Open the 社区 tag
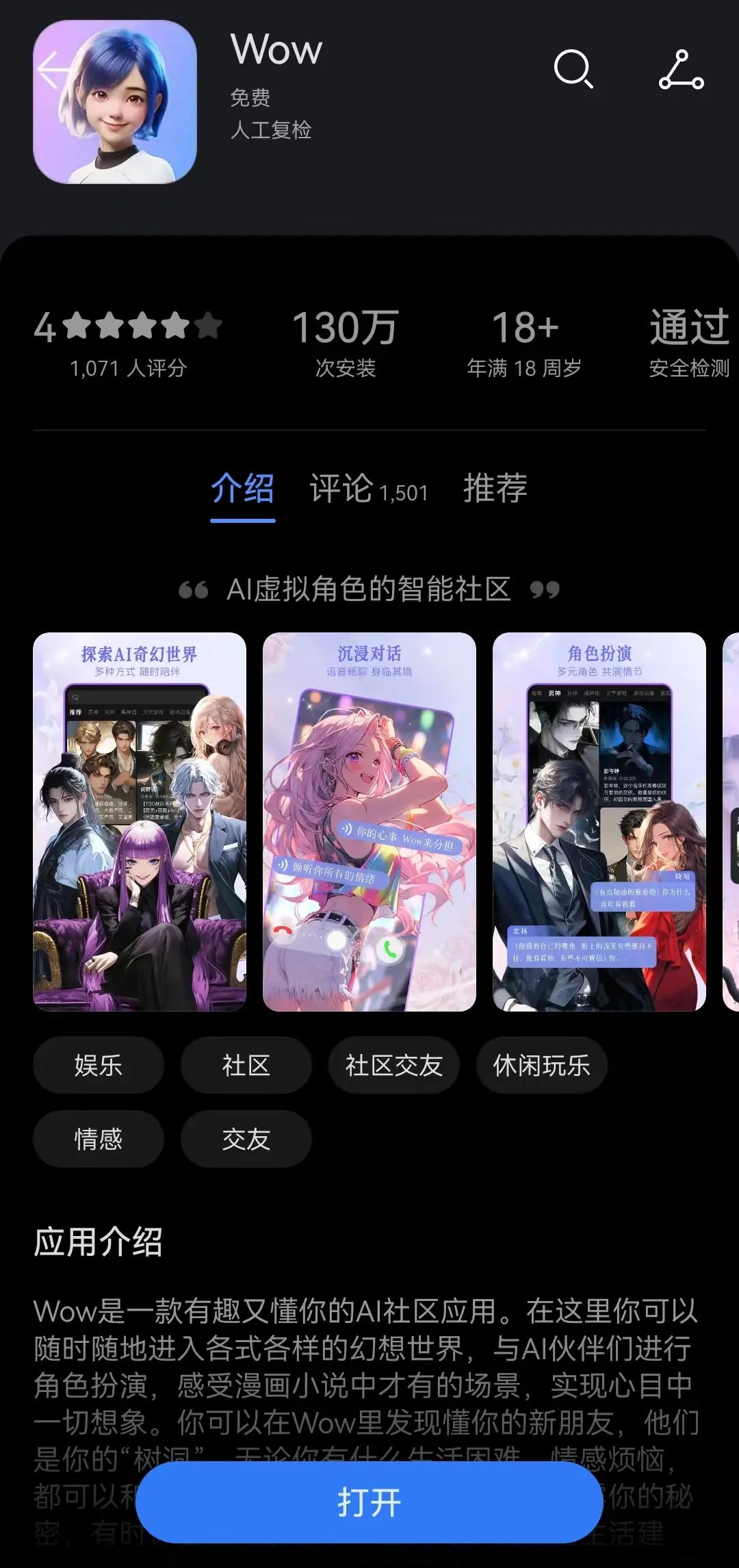 tap(246, 1065)
